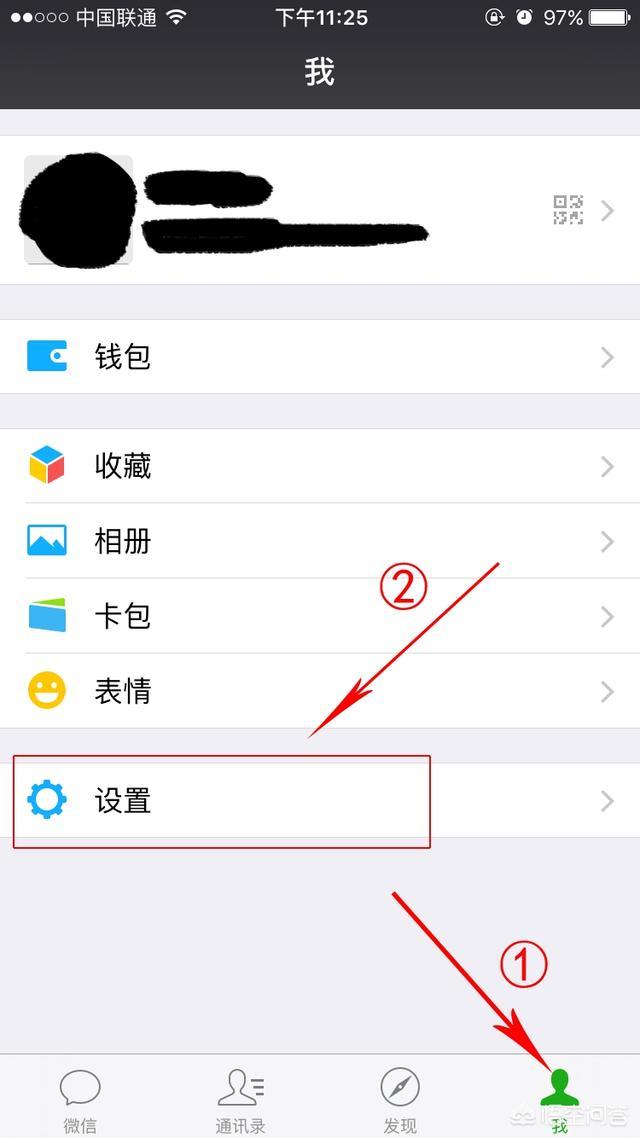Open 收藏 (Favorites)
The height and width of the screenshot is (1138, 640).
tap(320, 466)
